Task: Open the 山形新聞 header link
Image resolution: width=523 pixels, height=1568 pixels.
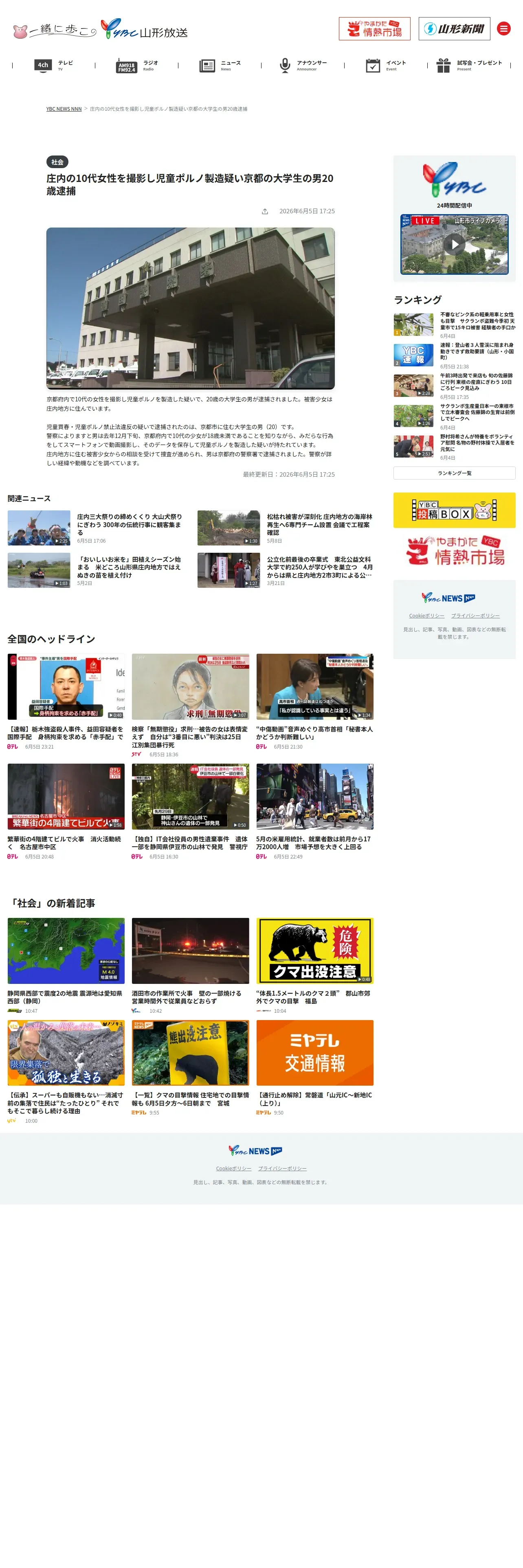Action: [x=454, y=28]
